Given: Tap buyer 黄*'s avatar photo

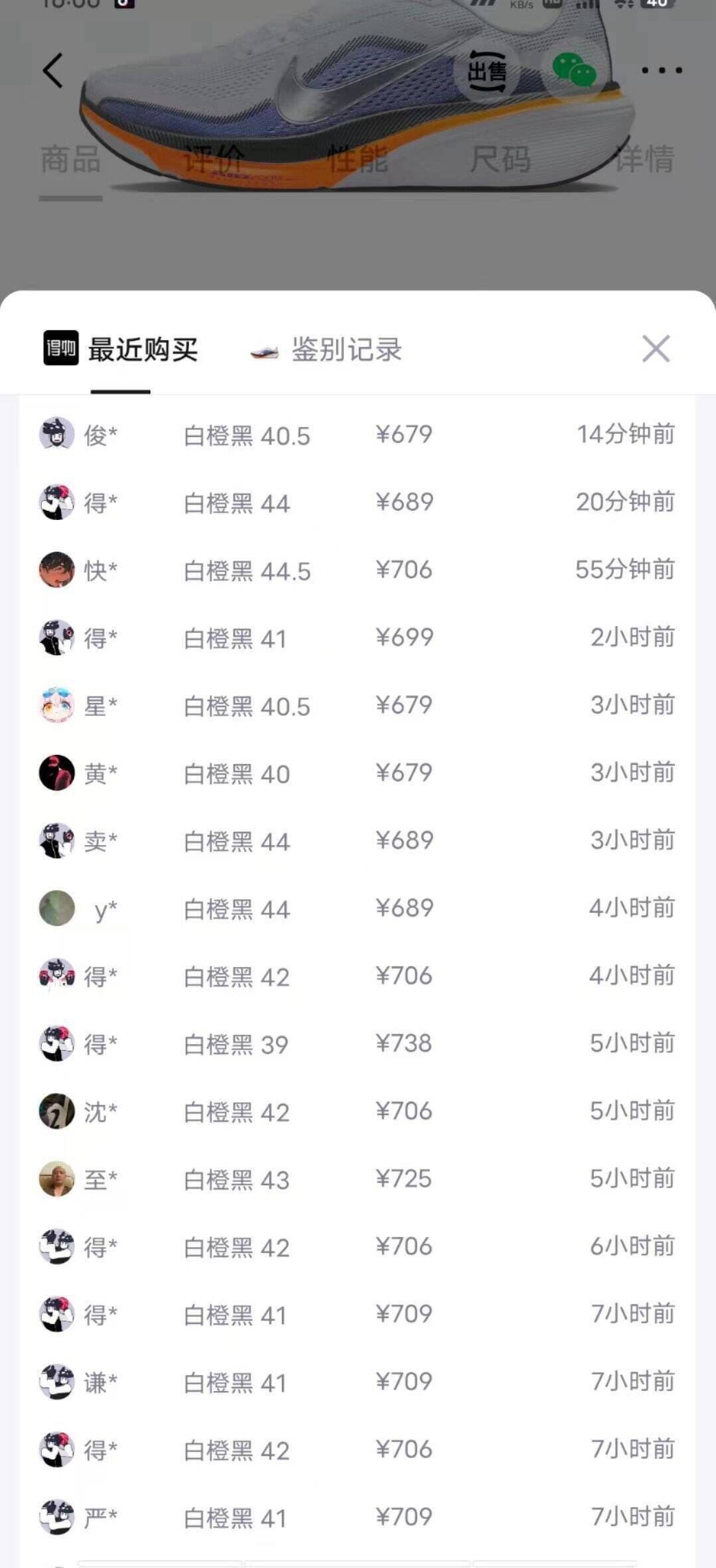Looking at the screenshot, I should (x=58, y=773).
